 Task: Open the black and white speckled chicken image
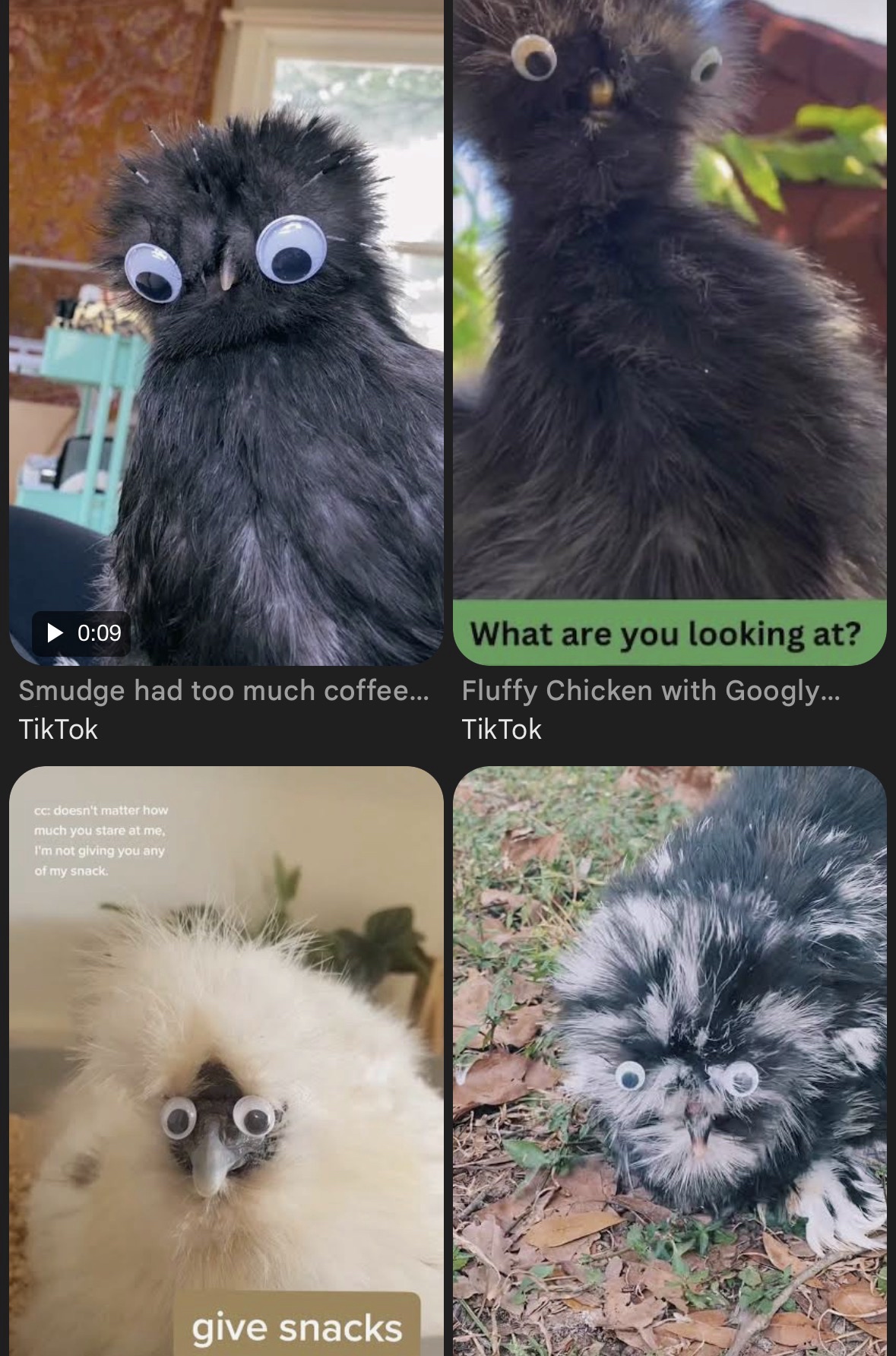click(x=669, y=1064)
